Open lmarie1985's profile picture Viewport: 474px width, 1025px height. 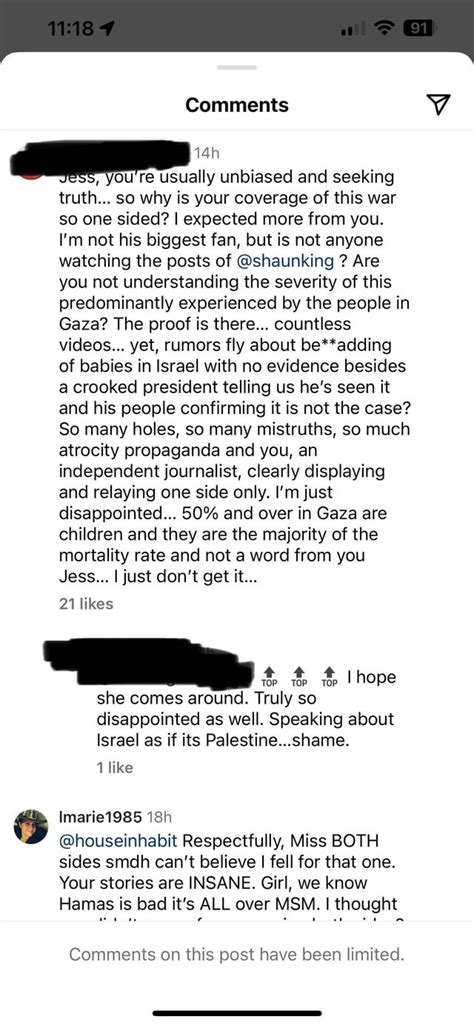pos(31,826)
